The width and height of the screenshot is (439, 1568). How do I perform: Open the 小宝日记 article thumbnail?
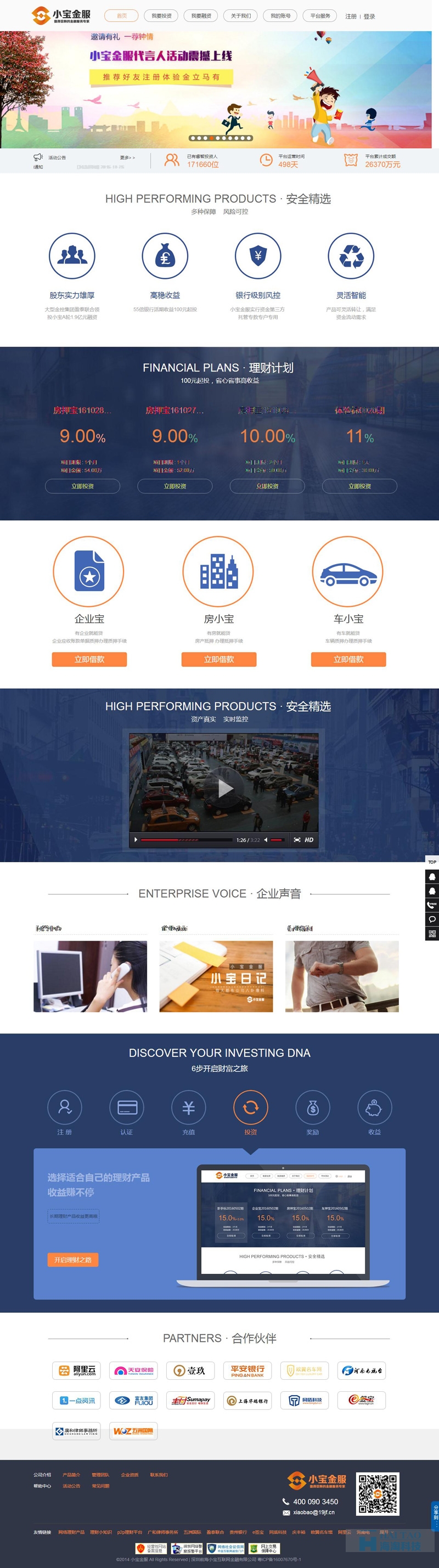click(216, 976)
